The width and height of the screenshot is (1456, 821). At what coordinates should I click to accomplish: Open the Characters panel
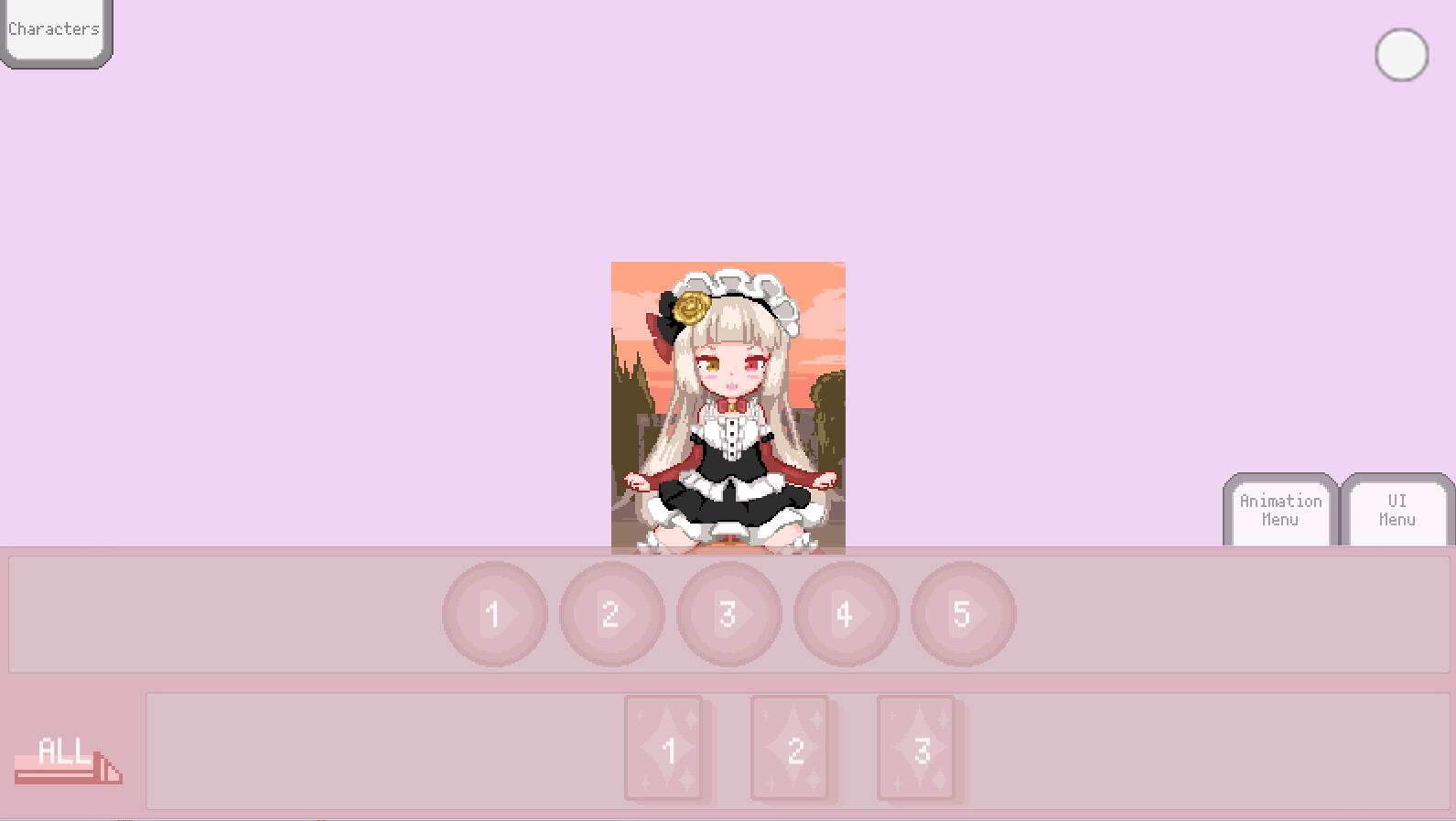54,30
